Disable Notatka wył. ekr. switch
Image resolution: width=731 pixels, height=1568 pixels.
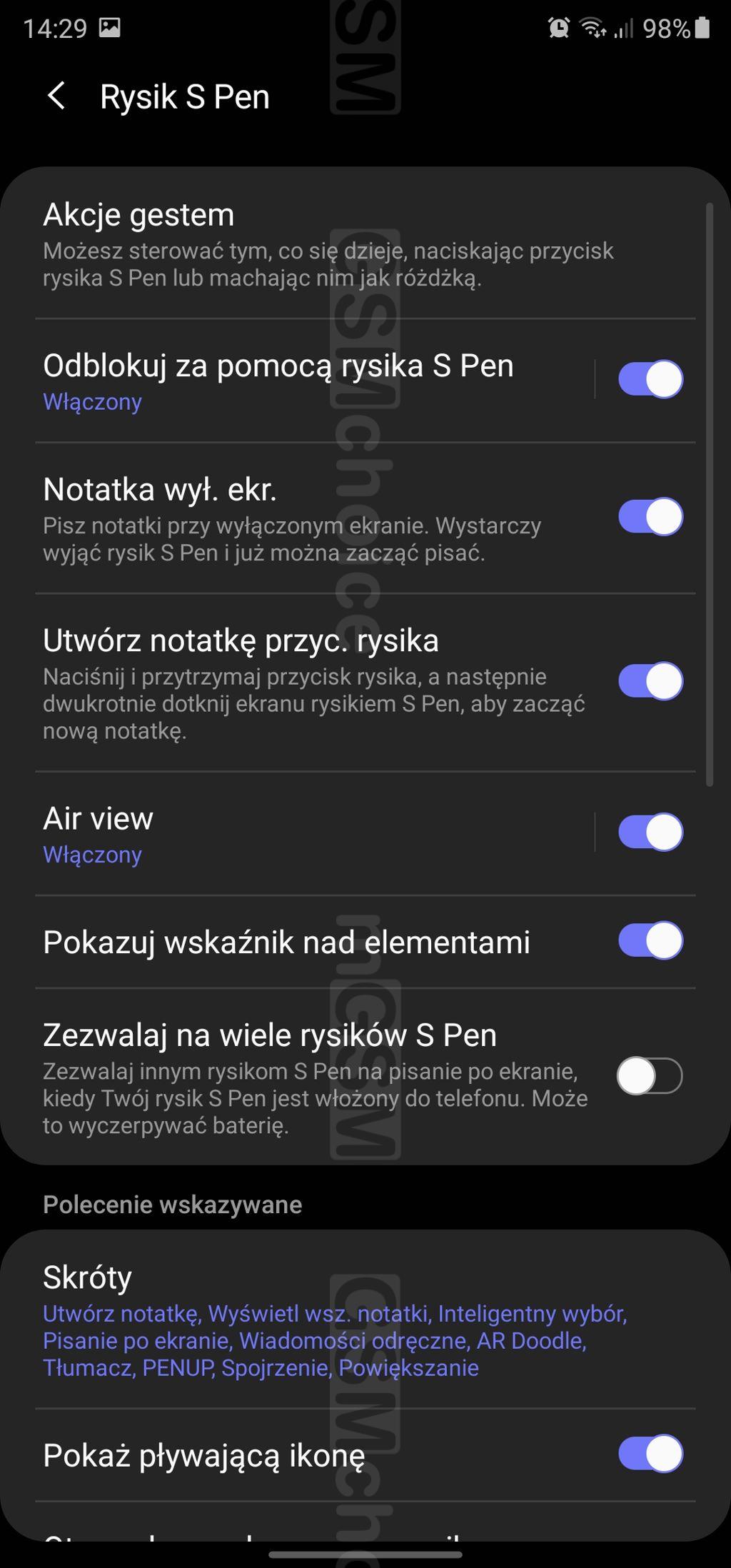[x=650, y=517]
